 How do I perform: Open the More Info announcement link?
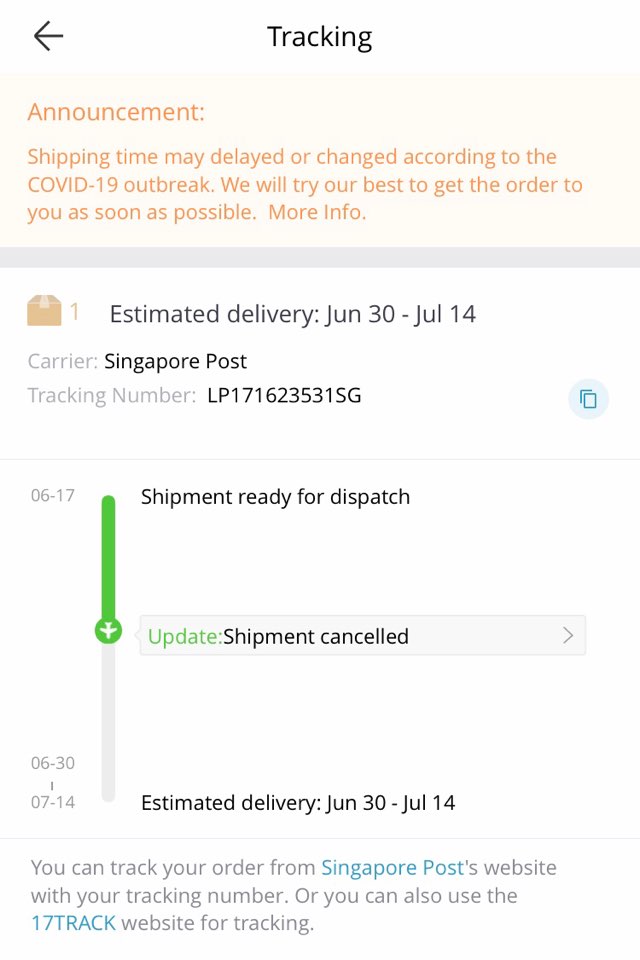317,212
